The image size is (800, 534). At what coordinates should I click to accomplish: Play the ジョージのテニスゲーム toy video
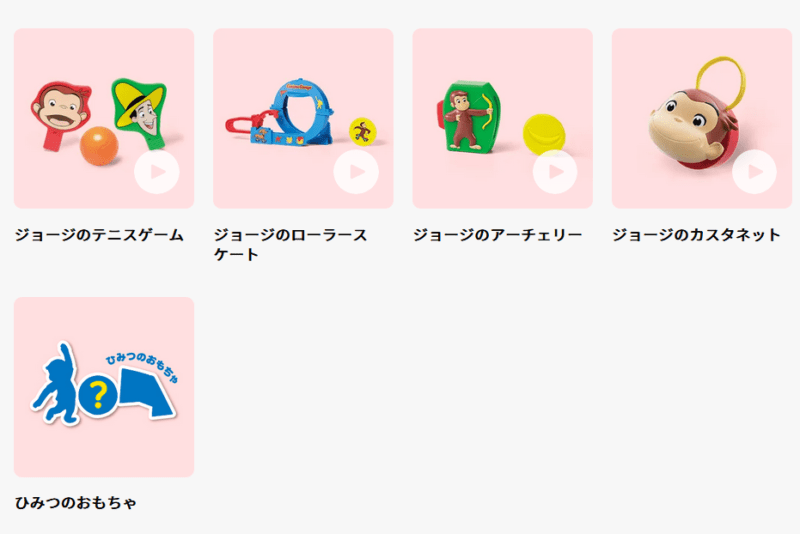(x=157, y=172)
